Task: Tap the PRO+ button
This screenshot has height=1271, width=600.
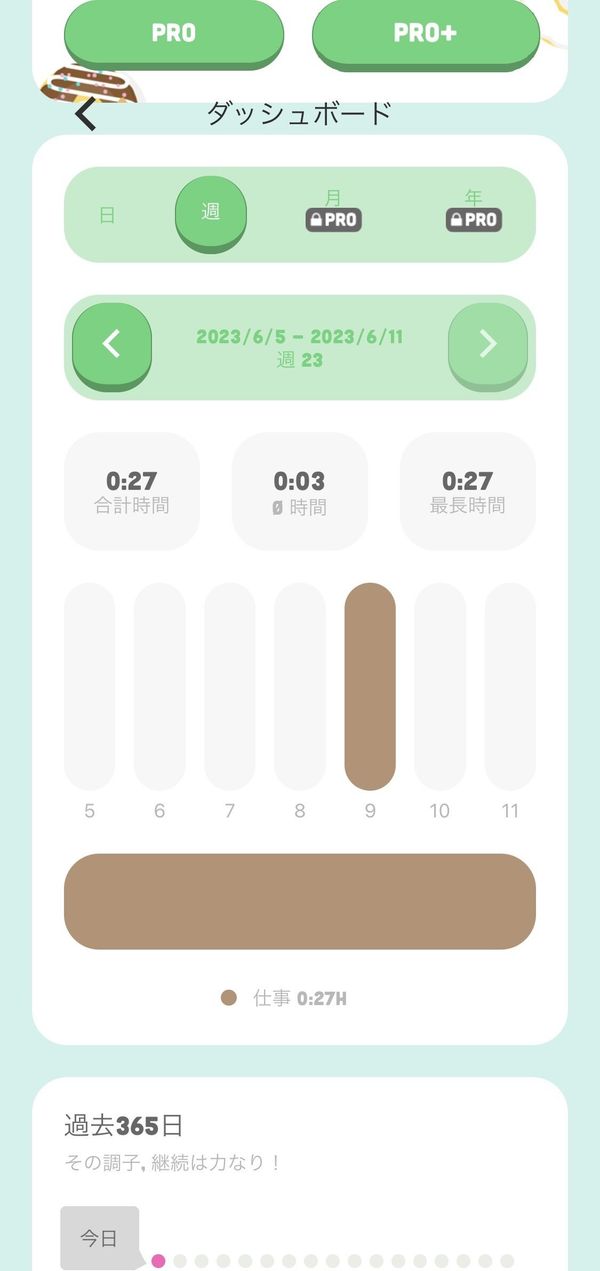Action: click(426, 35)
